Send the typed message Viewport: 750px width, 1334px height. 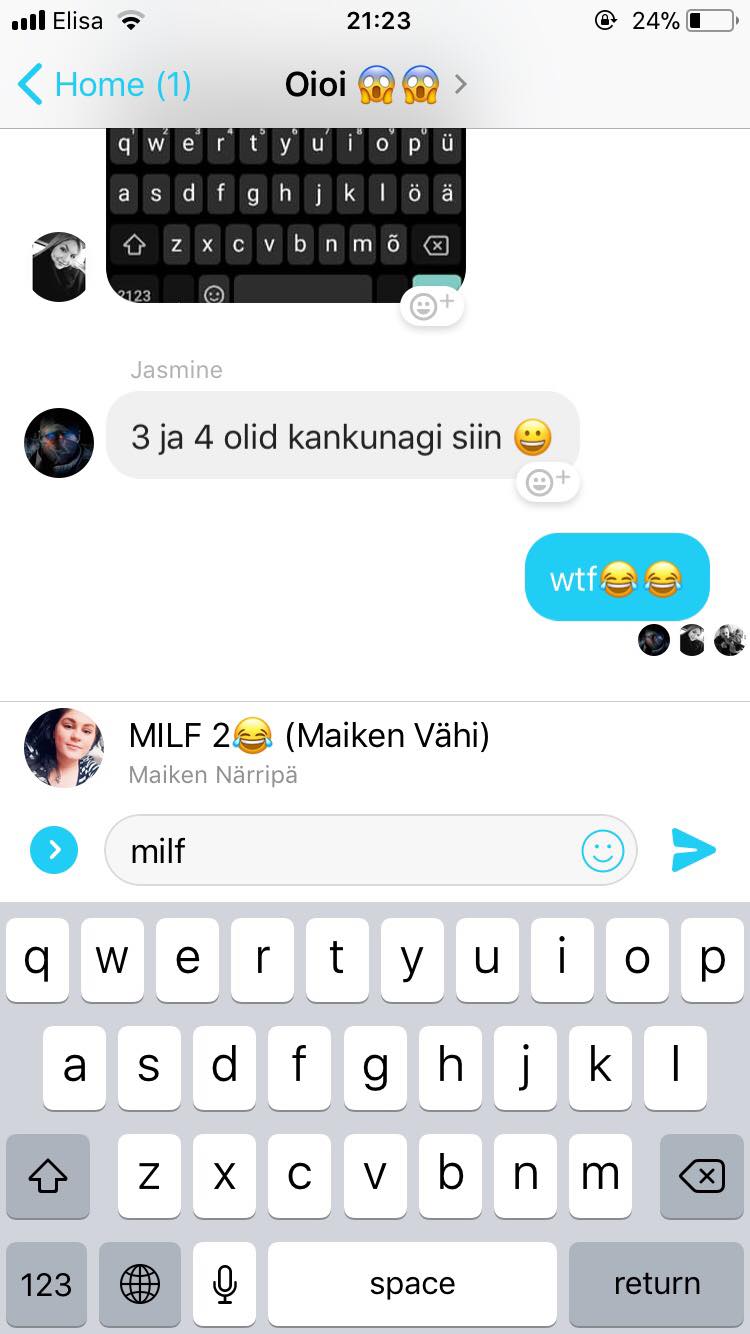point(693,850)
